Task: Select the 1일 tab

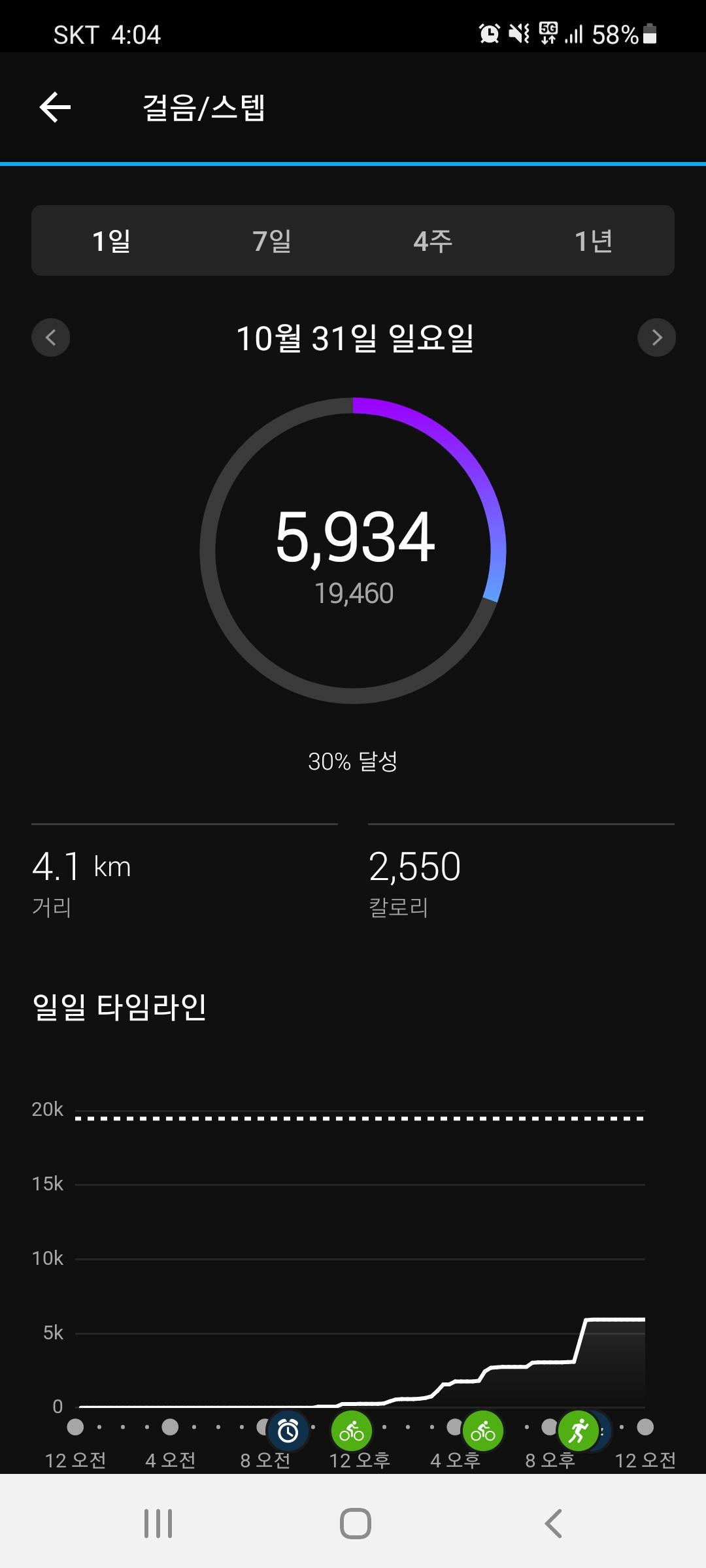Action: click(111, 241)
